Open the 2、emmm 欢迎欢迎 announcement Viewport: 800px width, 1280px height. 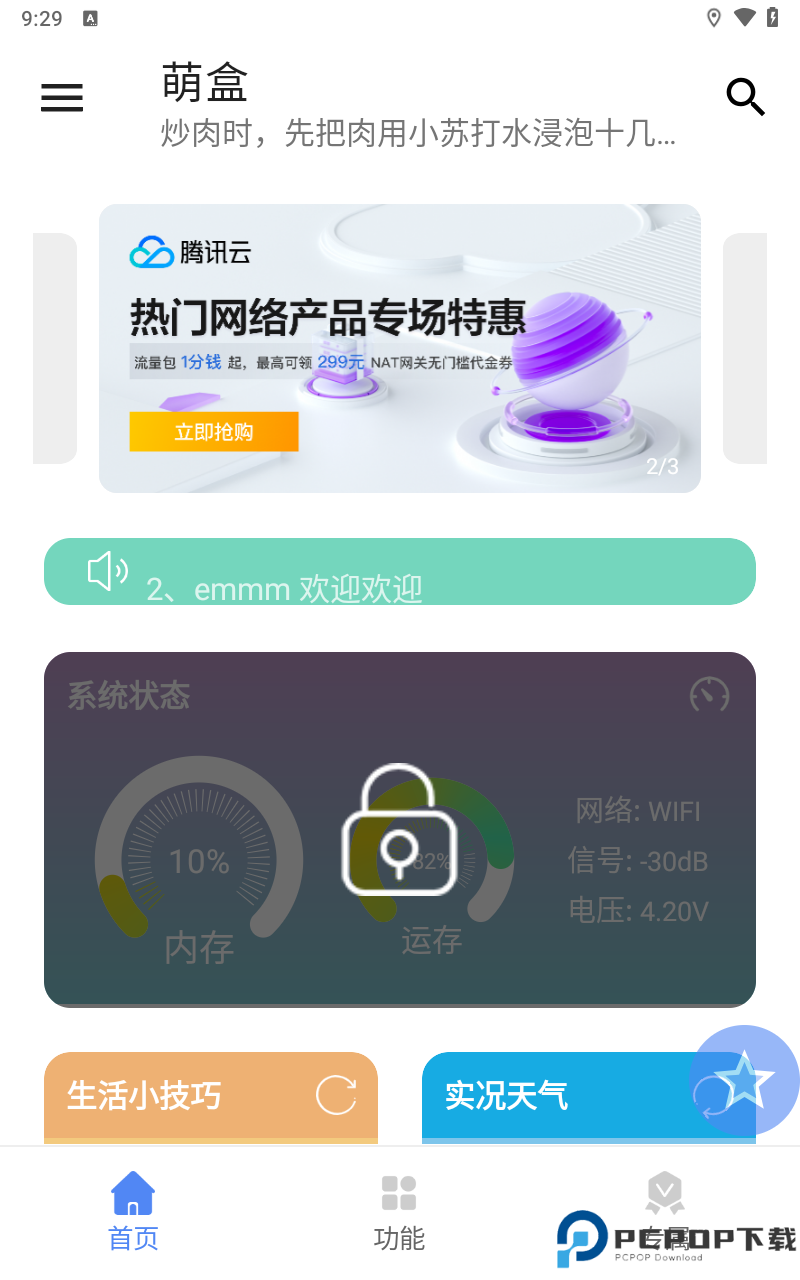[x=400, y=571]
